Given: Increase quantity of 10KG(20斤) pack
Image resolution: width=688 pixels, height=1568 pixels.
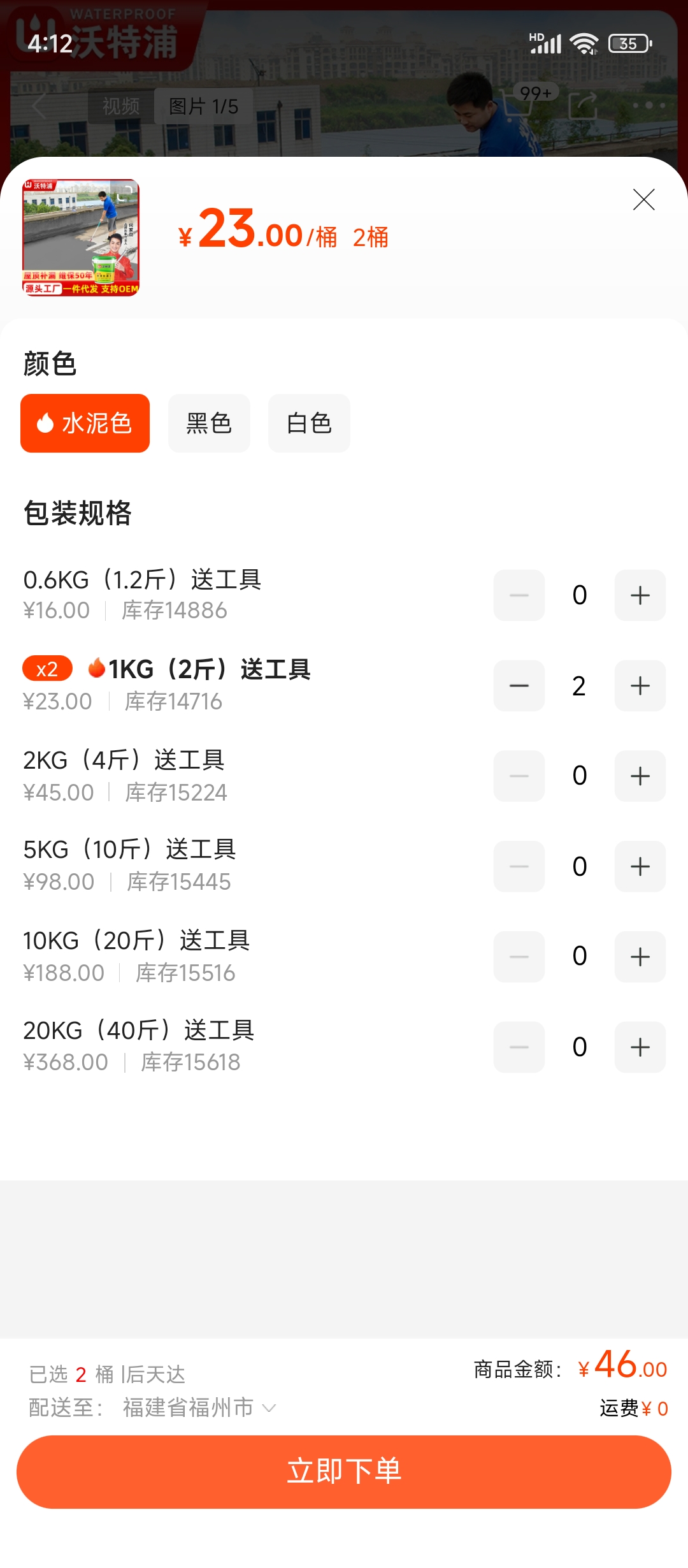Looking at the screenshot, I should point(640,957).
